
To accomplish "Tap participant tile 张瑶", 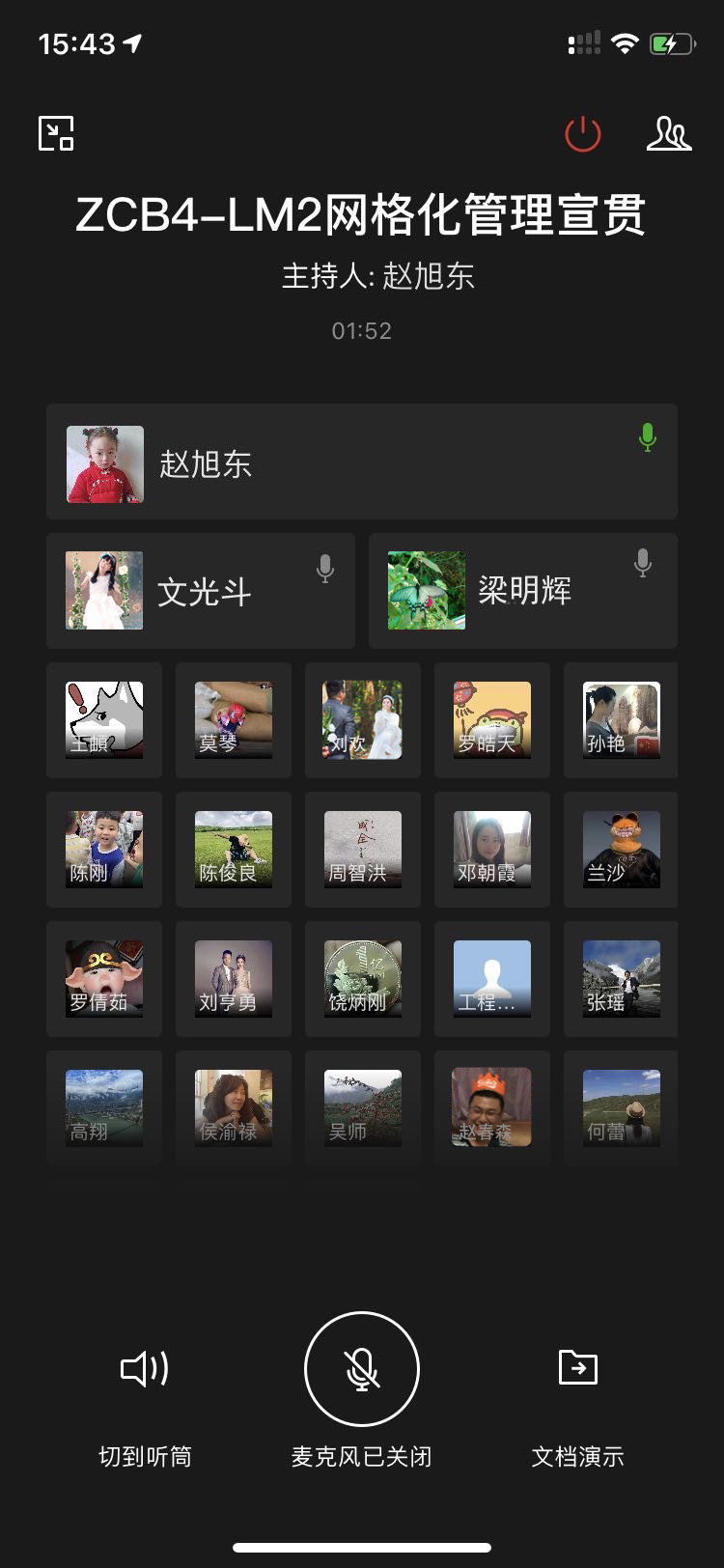I will [x=621, y=979].
